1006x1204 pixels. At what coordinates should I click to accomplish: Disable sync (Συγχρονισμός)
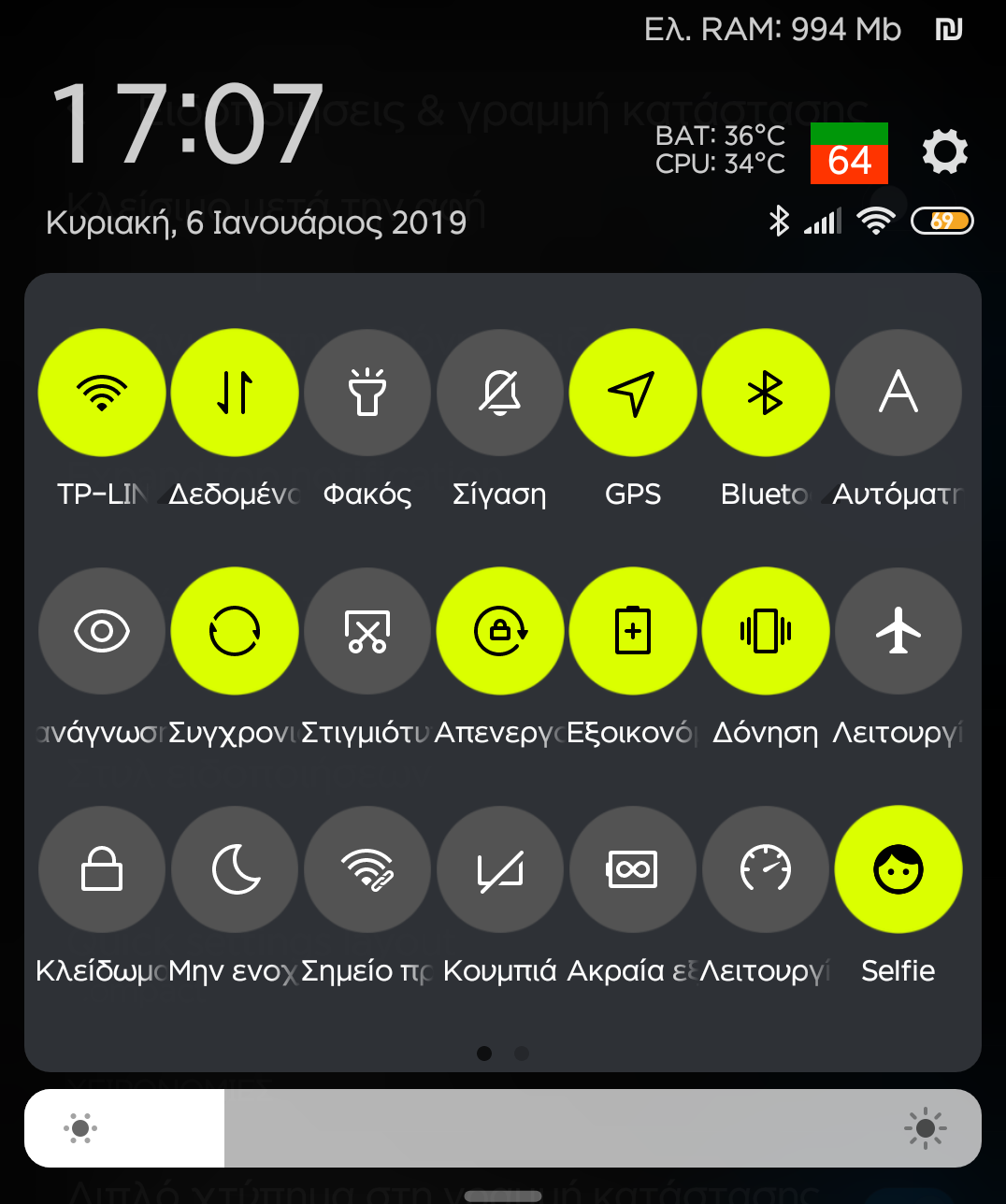235,631
